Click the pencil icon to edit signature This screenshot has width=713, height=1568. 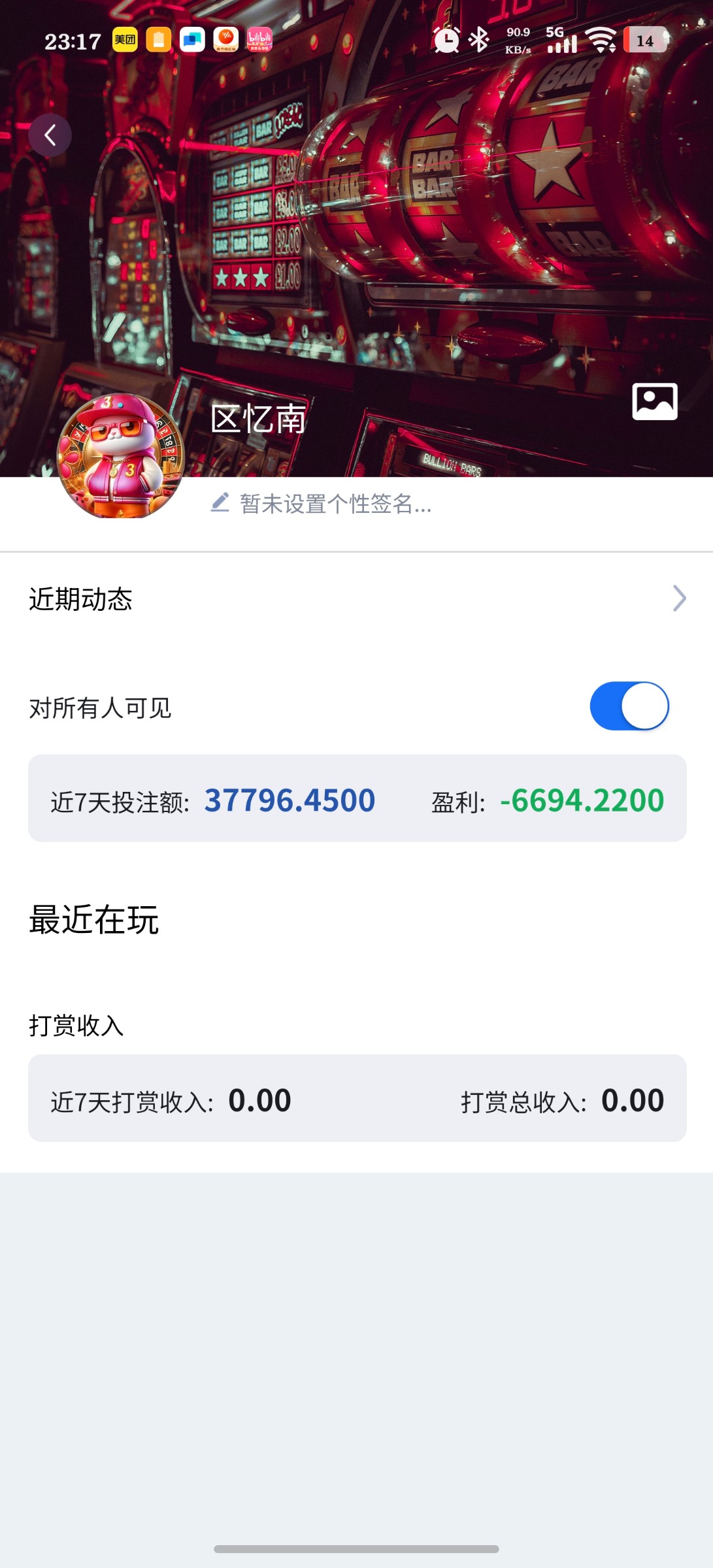[220, 504]
